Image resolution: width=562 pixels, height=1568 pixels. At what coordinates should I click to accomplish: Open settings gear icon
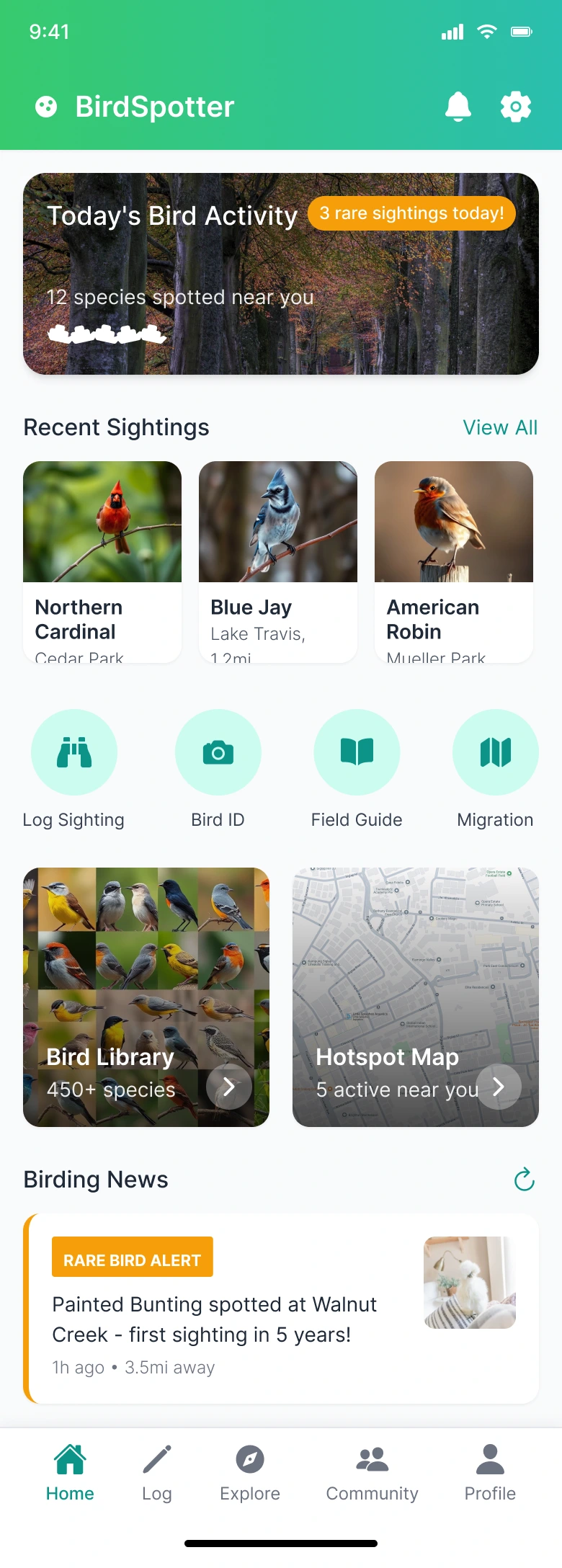click(x=516, y=107)
